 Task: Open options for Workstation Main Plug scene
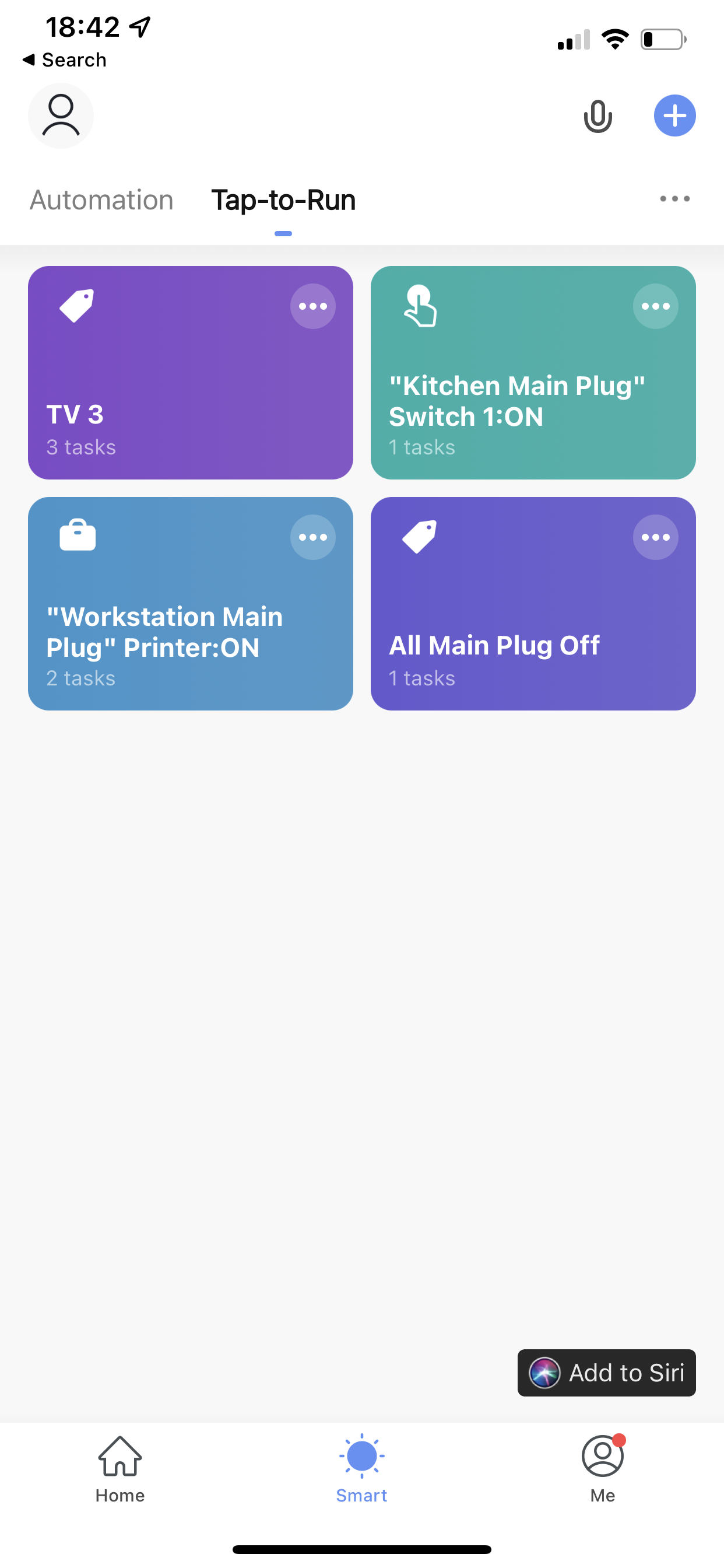312,537
